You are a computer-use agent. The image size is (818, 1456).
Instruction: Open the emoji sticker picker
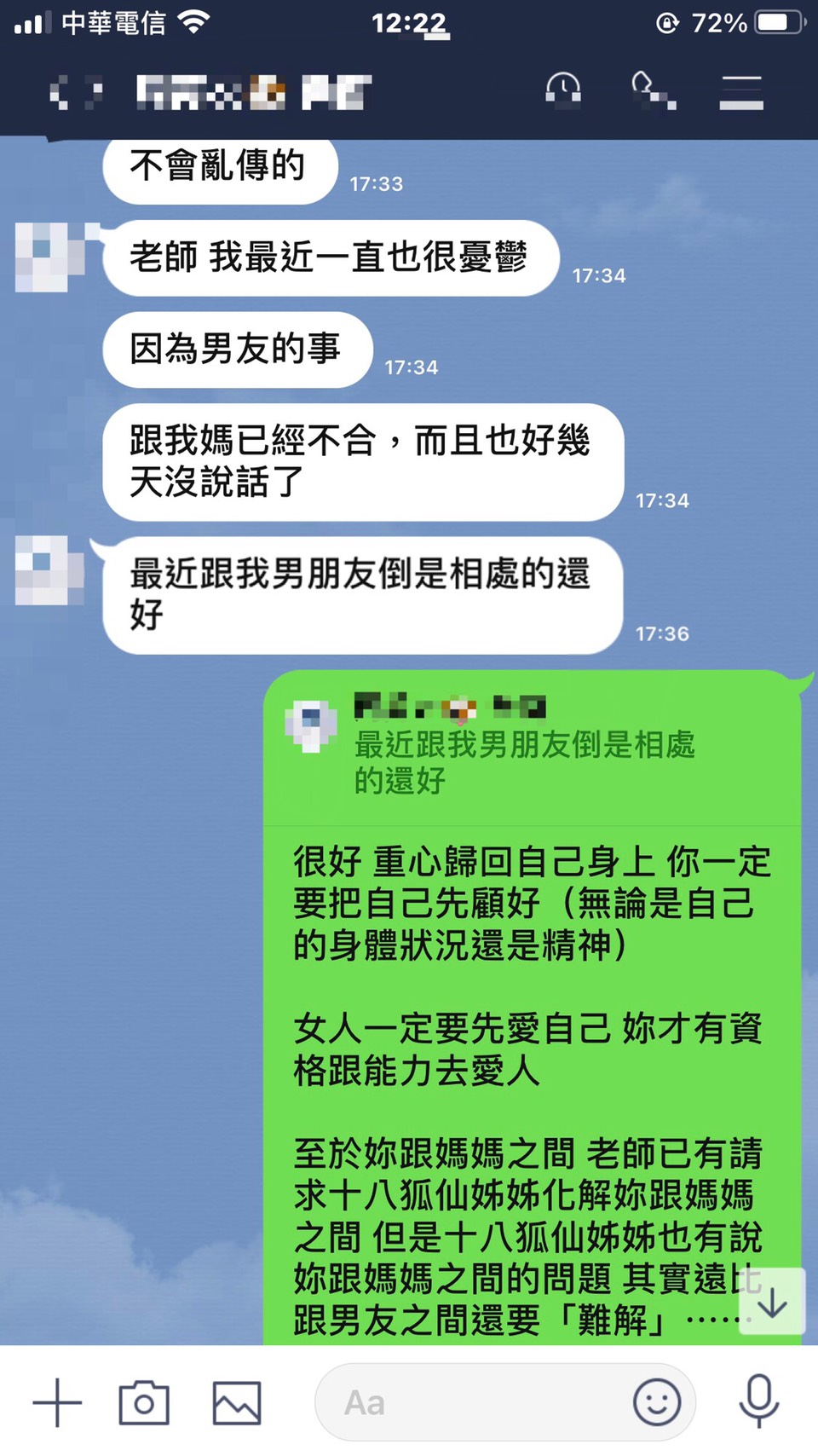coord(656,1402)
